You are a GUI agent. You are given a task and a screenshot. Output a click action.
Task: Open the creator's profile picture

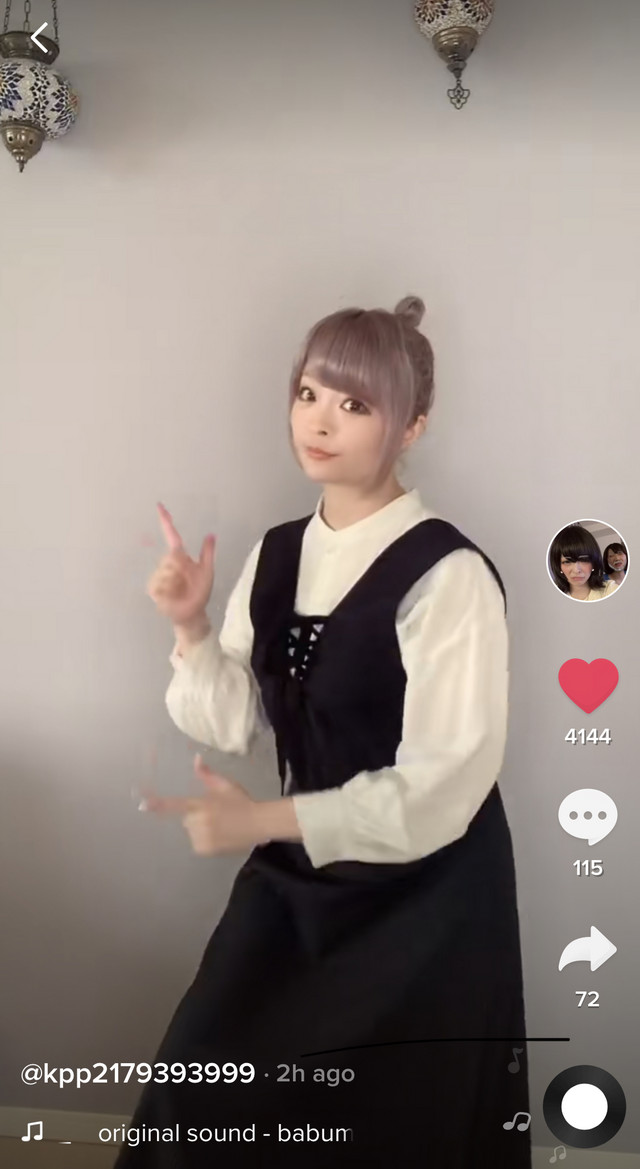[x=588, y=560]
